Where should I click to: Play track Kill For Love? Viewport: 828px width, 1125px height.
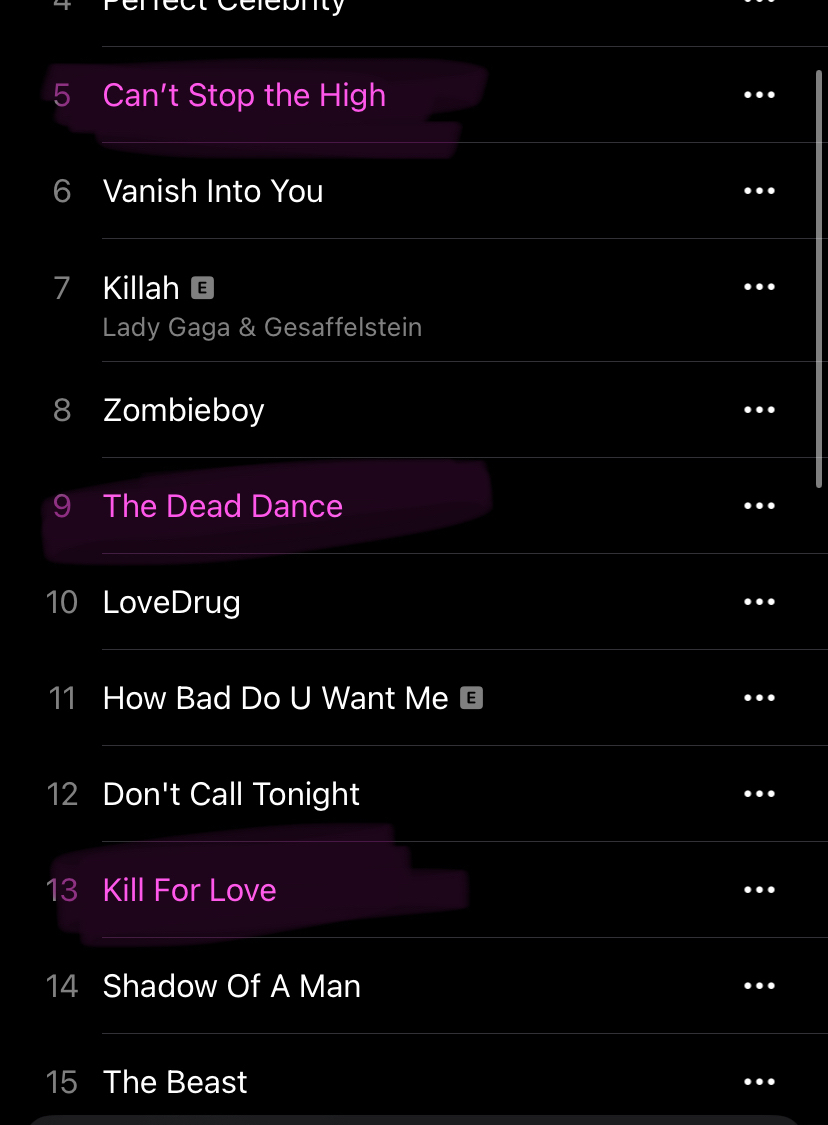(189, 890)
